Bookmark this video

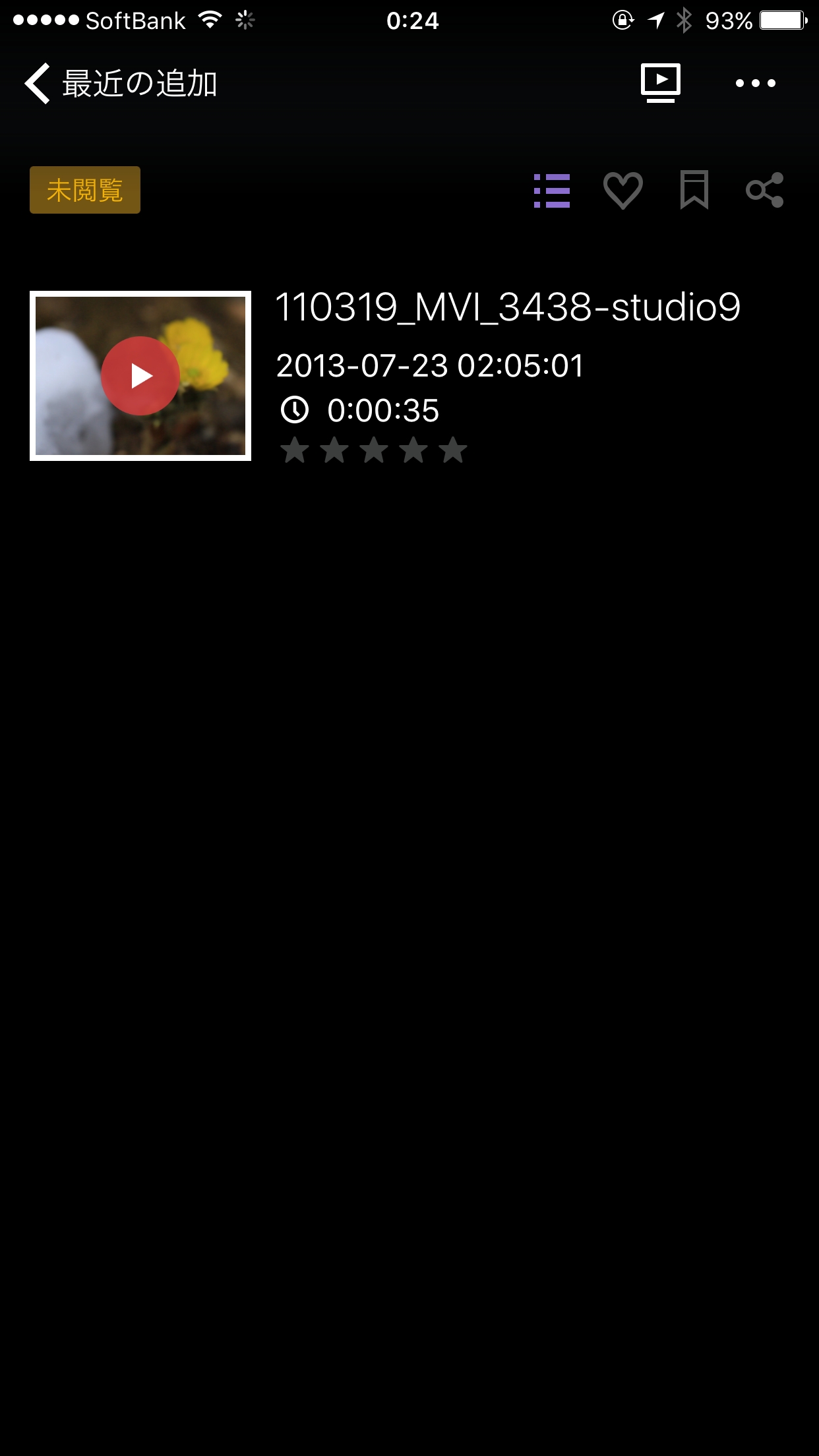[x=694, y=191]
